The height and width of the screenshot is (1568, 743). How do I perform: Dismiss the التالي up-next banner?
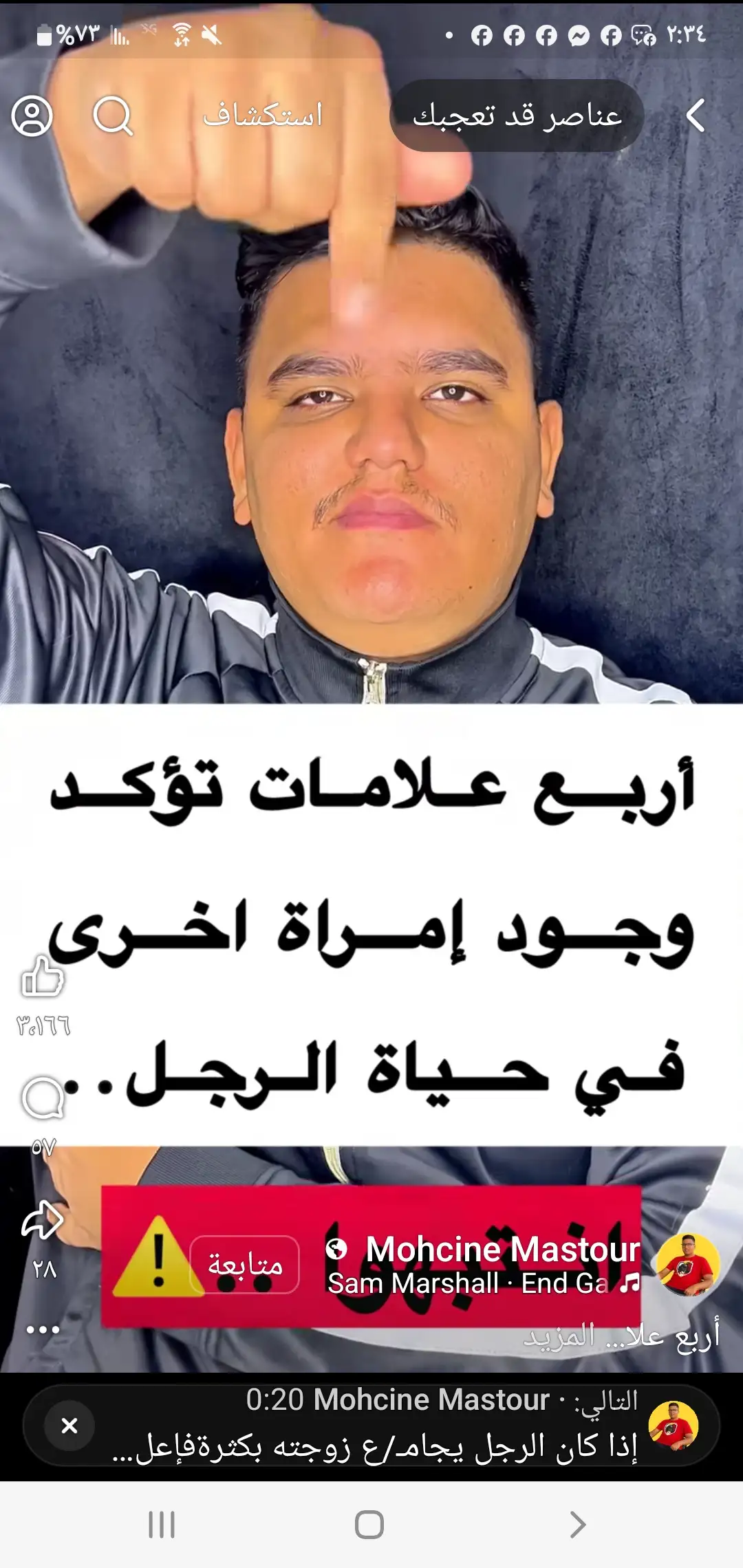pyautogui.click(x=69, y=1426)
